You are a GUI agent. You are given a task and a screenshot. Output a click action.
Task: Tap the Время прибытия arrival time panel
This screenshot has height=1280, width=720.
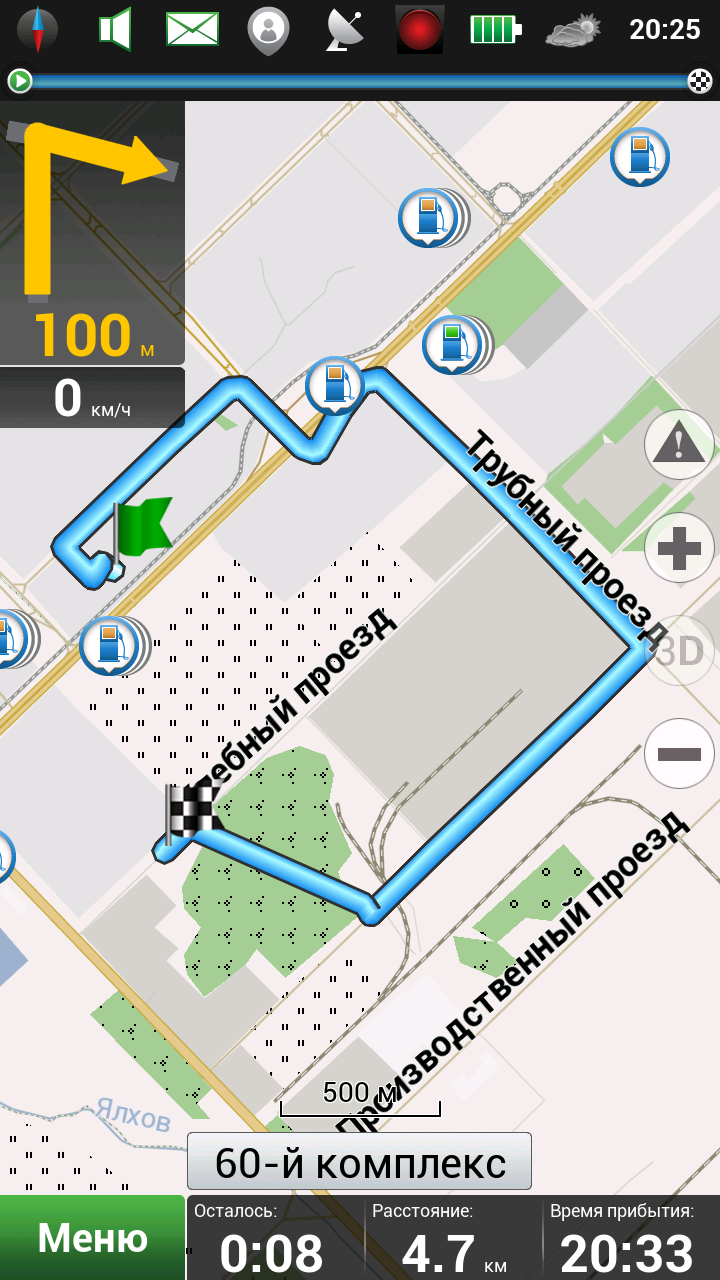632,1237
